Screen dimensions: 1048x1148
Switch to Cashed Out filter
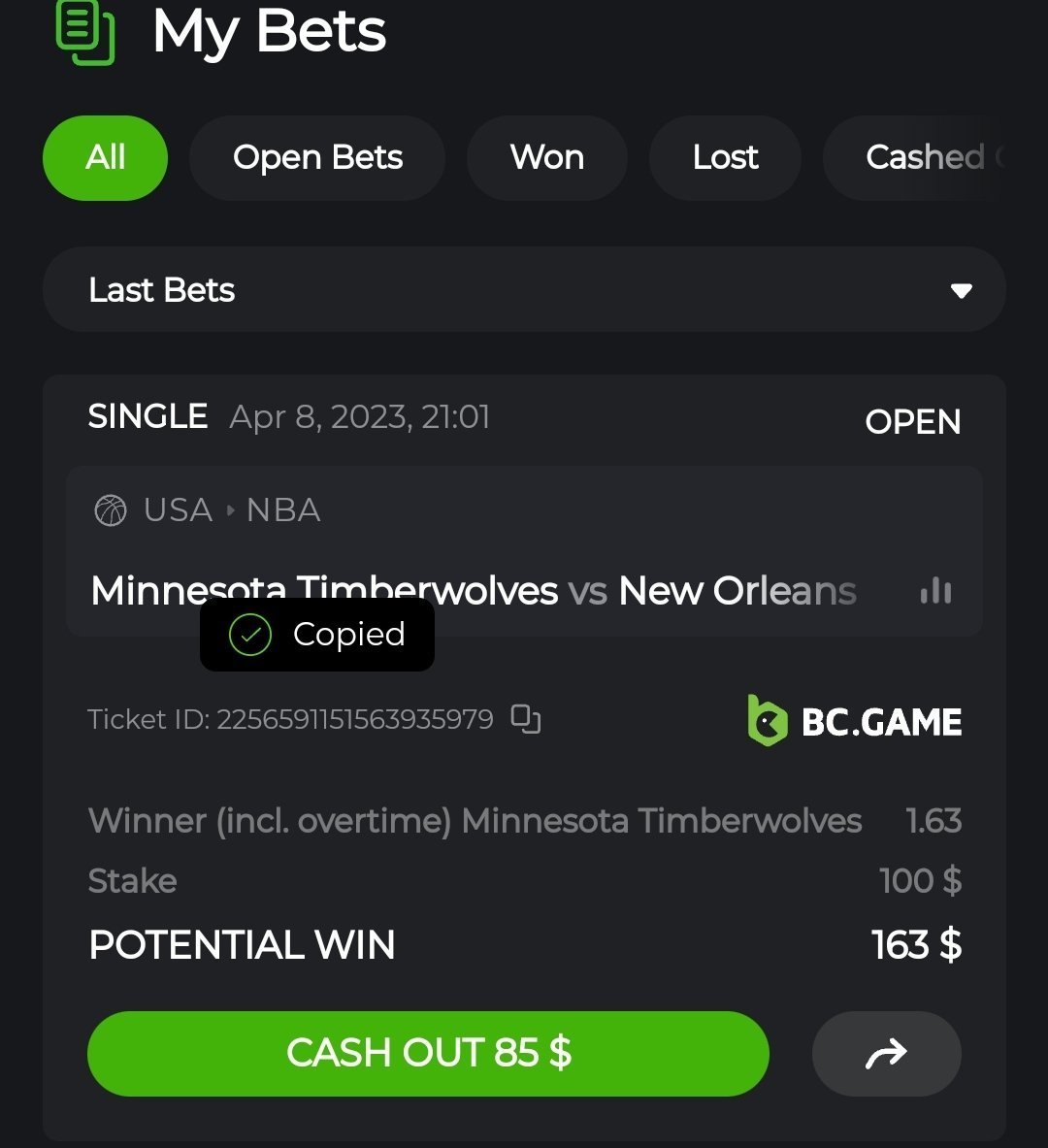coord(922,157)
